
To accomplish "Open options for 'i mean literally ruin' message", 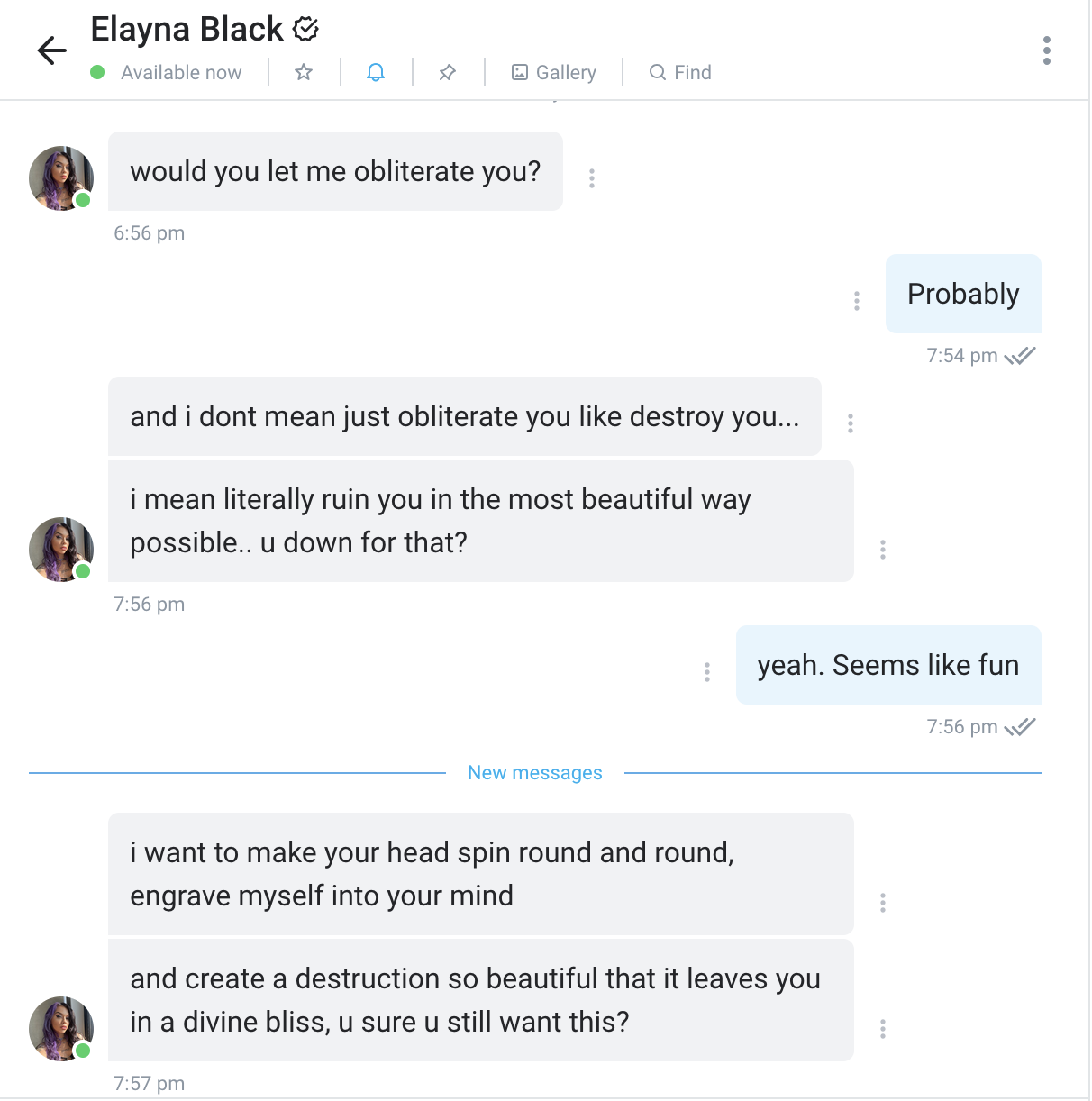I will pyautogui.click(x=882, y=550).
